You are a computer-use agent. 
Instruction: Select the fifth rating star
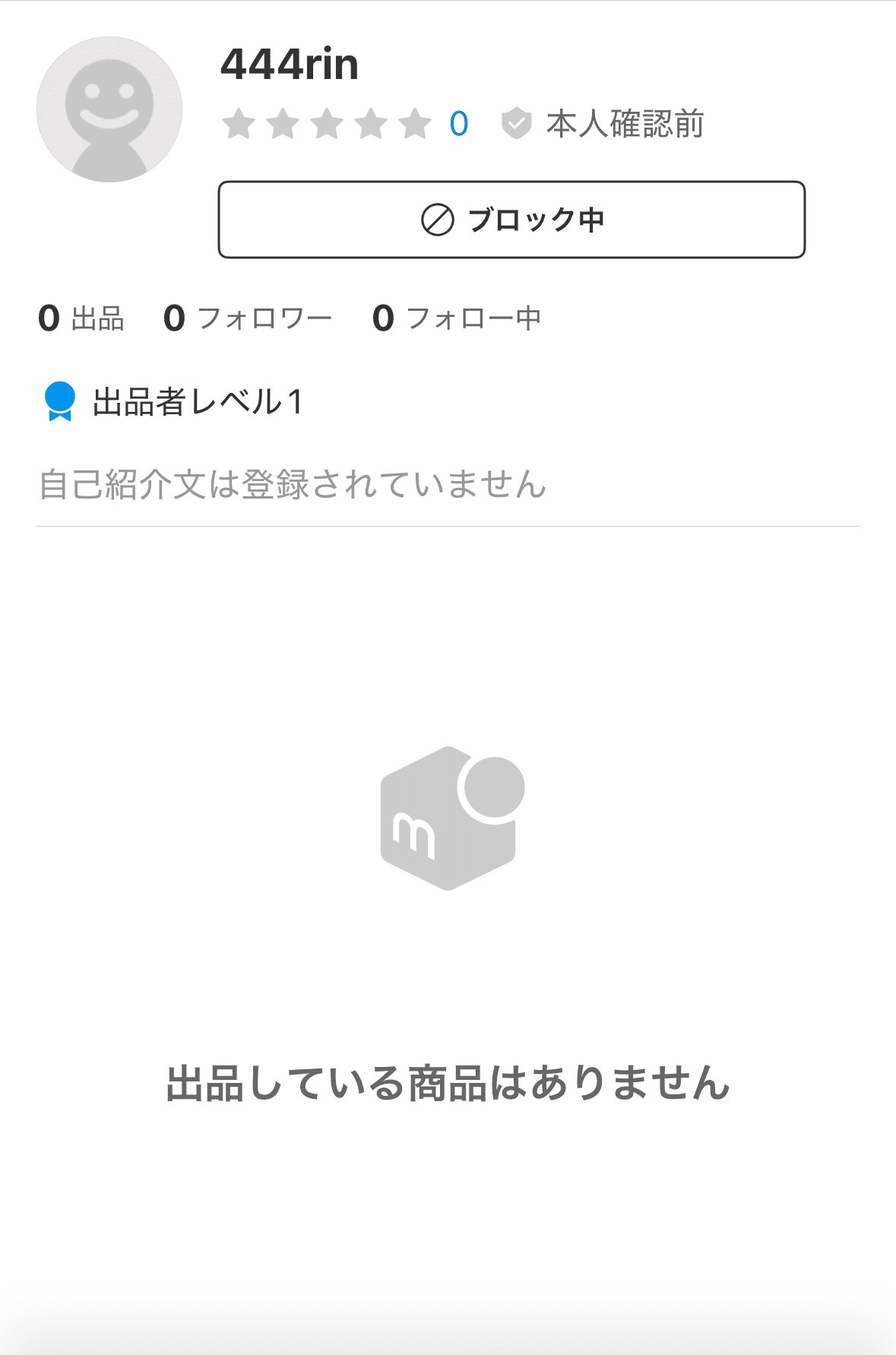(414, 125)
